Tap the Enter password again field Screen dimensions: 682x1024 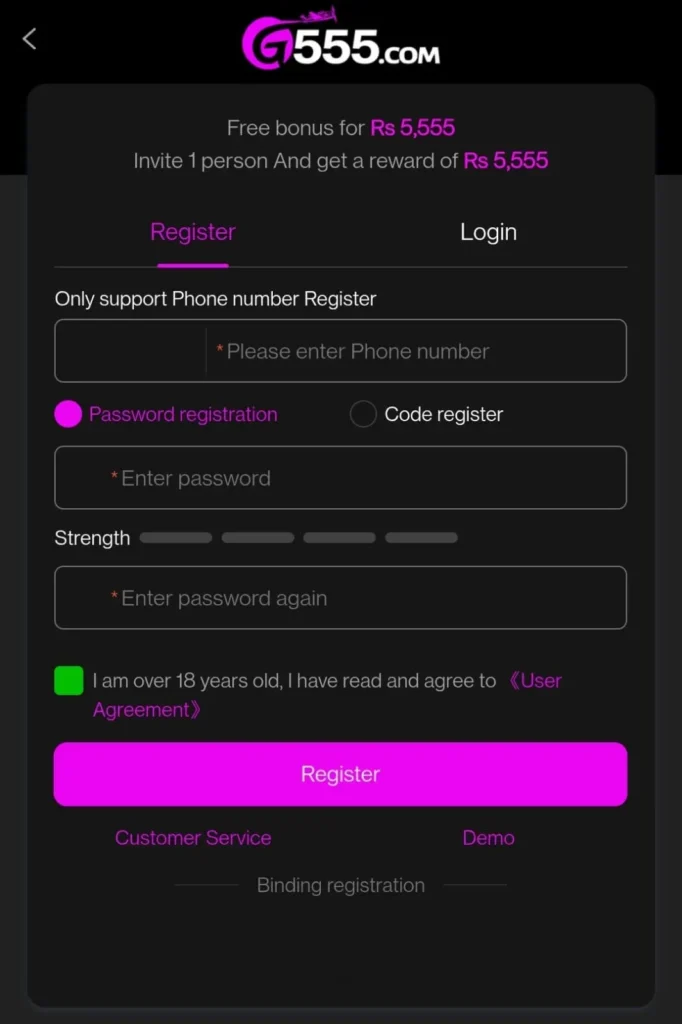[x=340, y=598]
